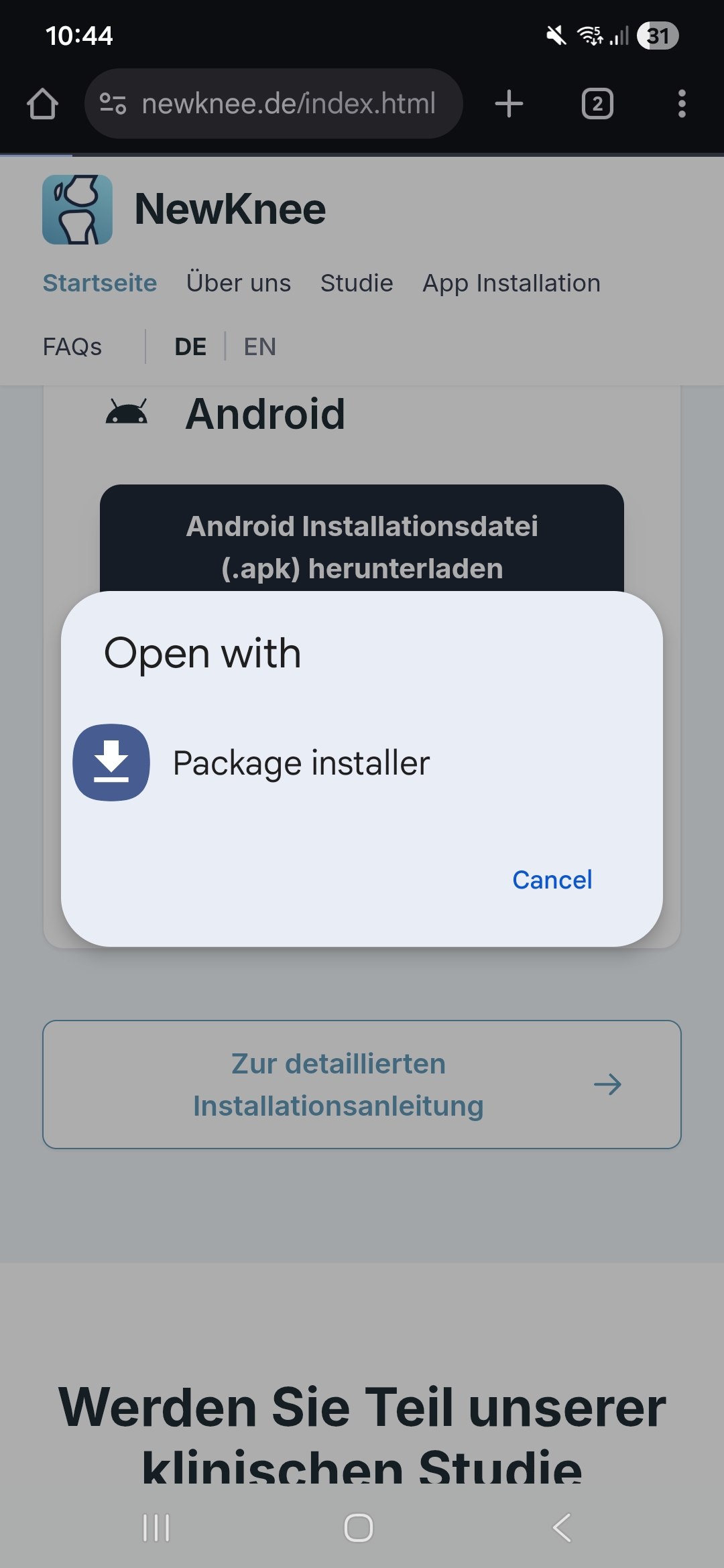Open the browser overflow menu
Image resolution: width=724 pixels, height=1568 pixels.
682,104
